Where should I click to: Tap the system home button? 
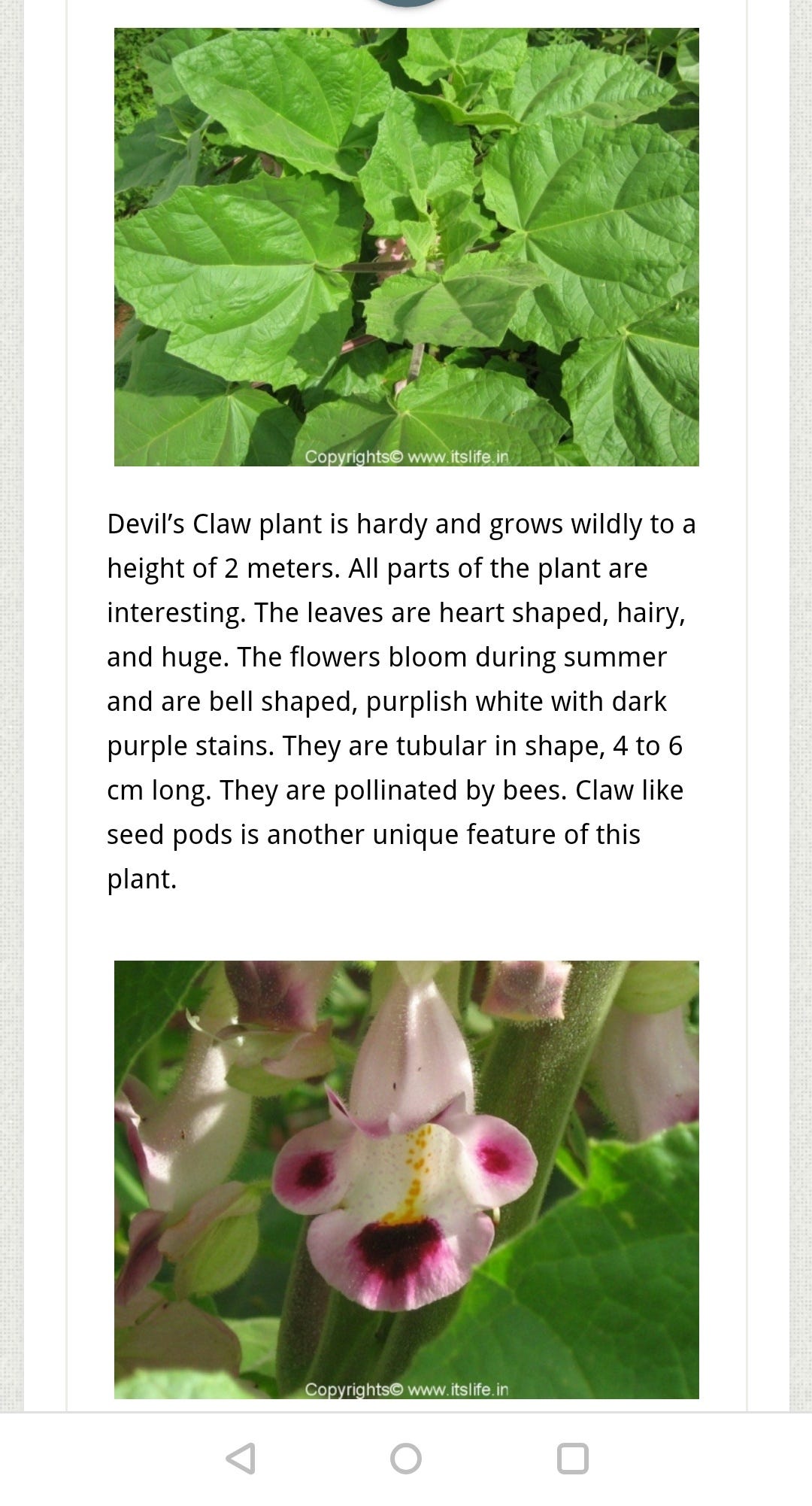click(406, 1459)
